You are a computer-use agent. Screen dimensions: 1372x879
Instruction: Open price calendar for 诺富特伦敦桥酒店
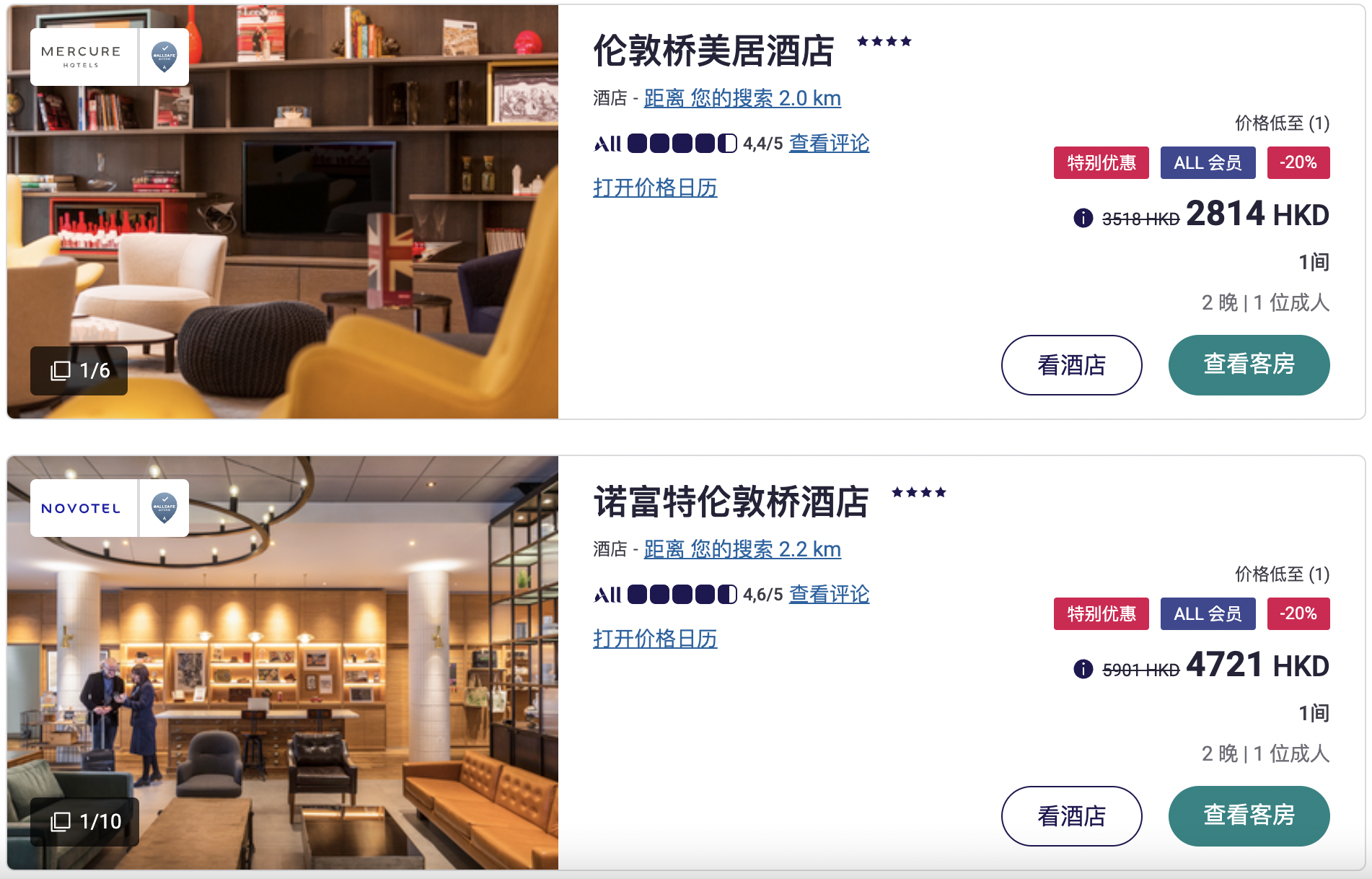tap(654, 639)
